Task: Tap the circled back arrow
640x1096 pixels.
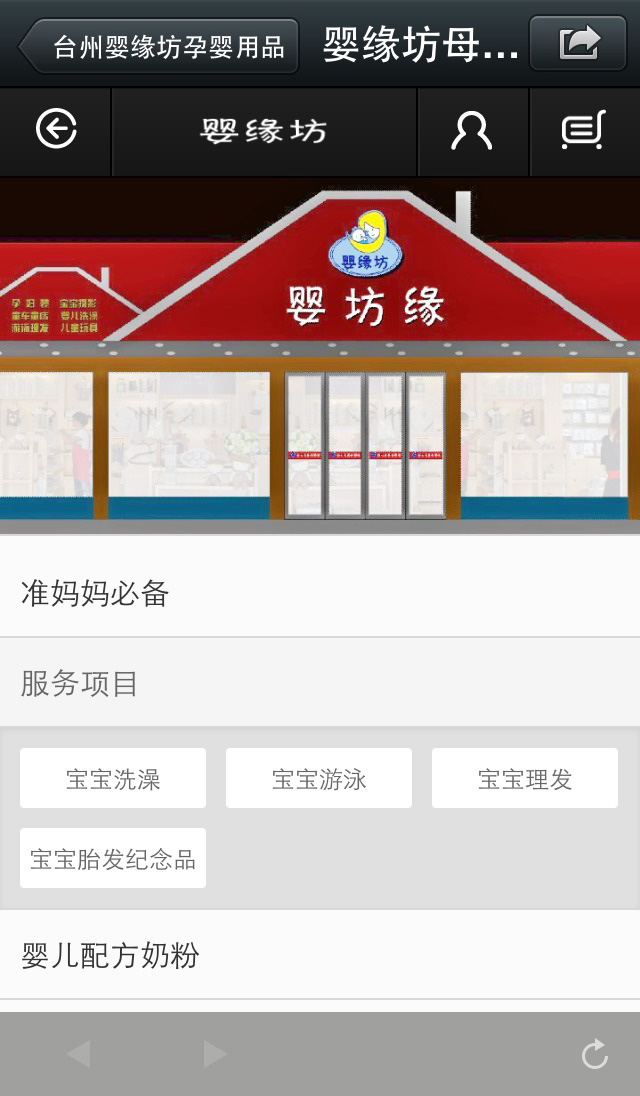Action: coord(56,130)
